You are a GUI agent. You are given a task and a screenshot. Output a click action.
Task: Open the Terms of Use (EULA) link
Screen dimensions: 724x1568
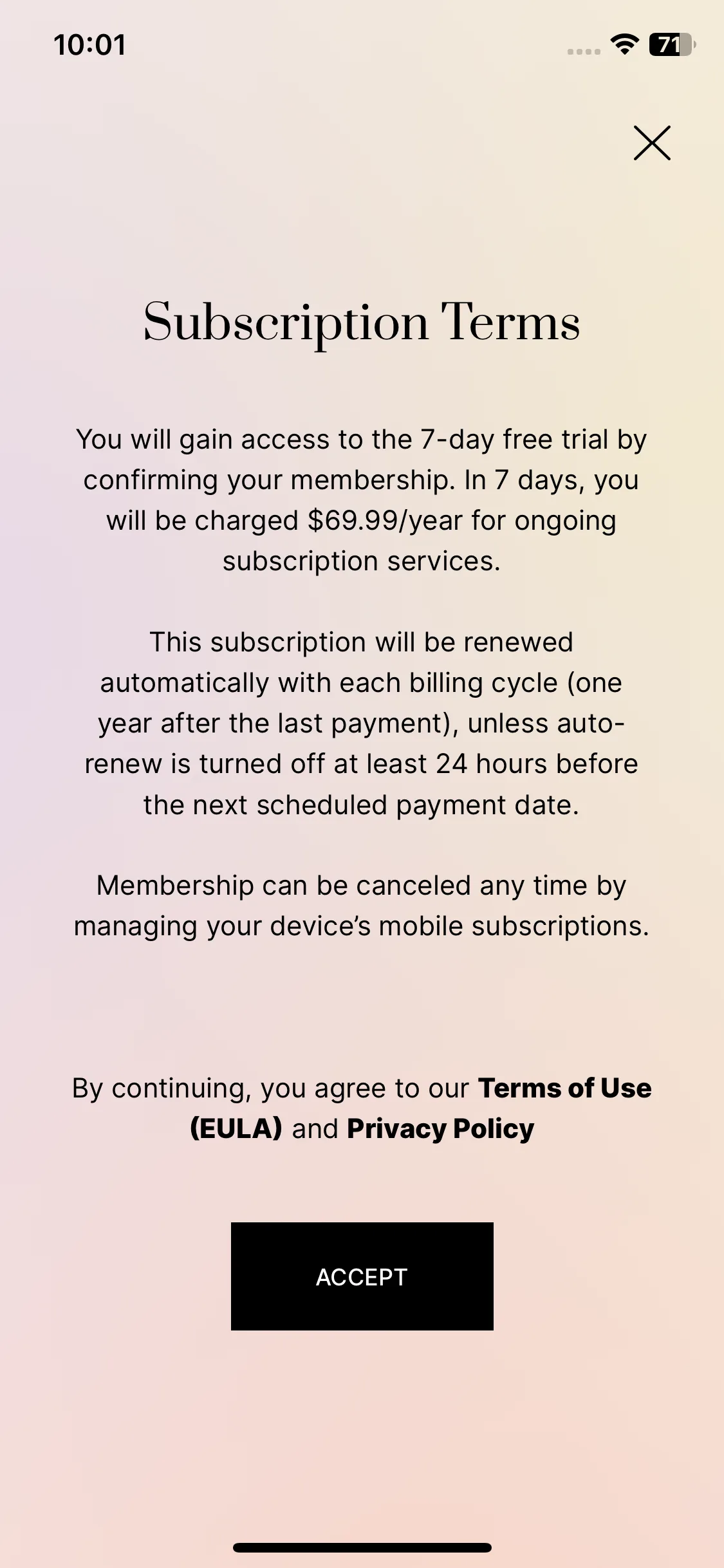564,1088
